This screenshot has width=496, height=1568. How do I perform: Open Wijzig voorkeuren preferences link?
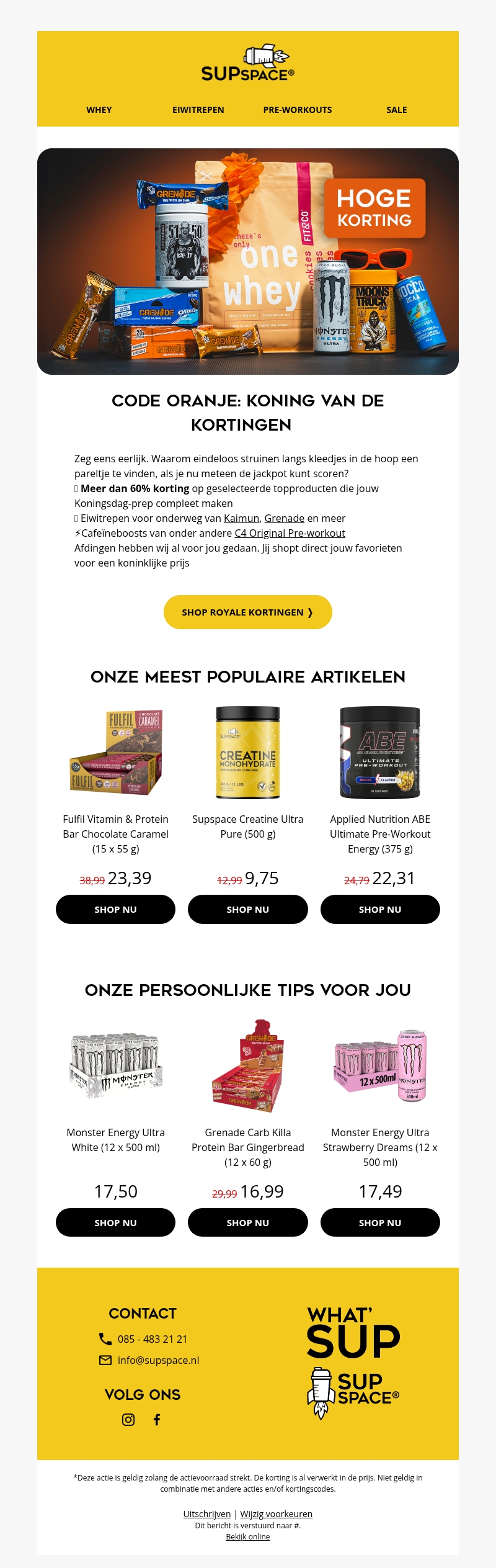(277, 1514)
